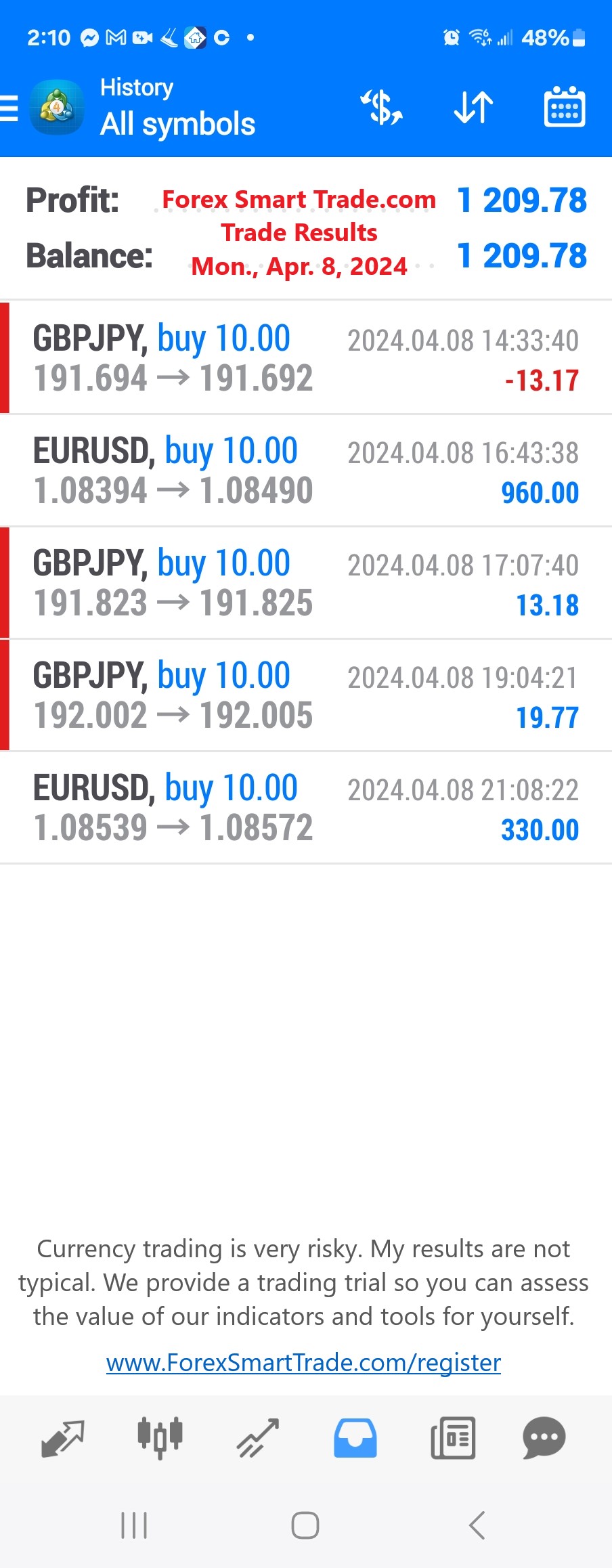Viewport: 612px width, 1568px height.
Task: Open the side menu drawer
Action: pos(11,108)
